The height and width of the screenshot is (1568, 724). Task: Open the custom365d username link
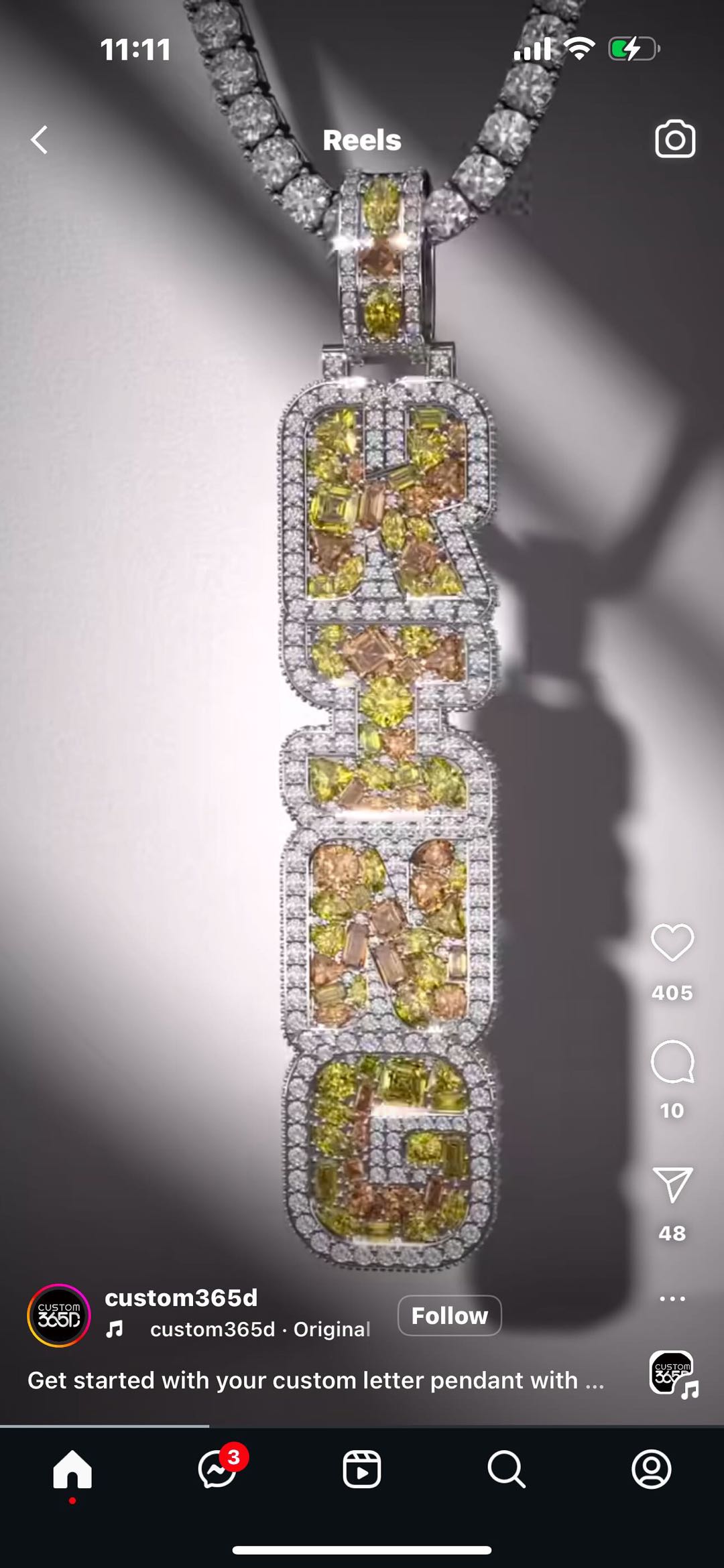click(181, 1298)
